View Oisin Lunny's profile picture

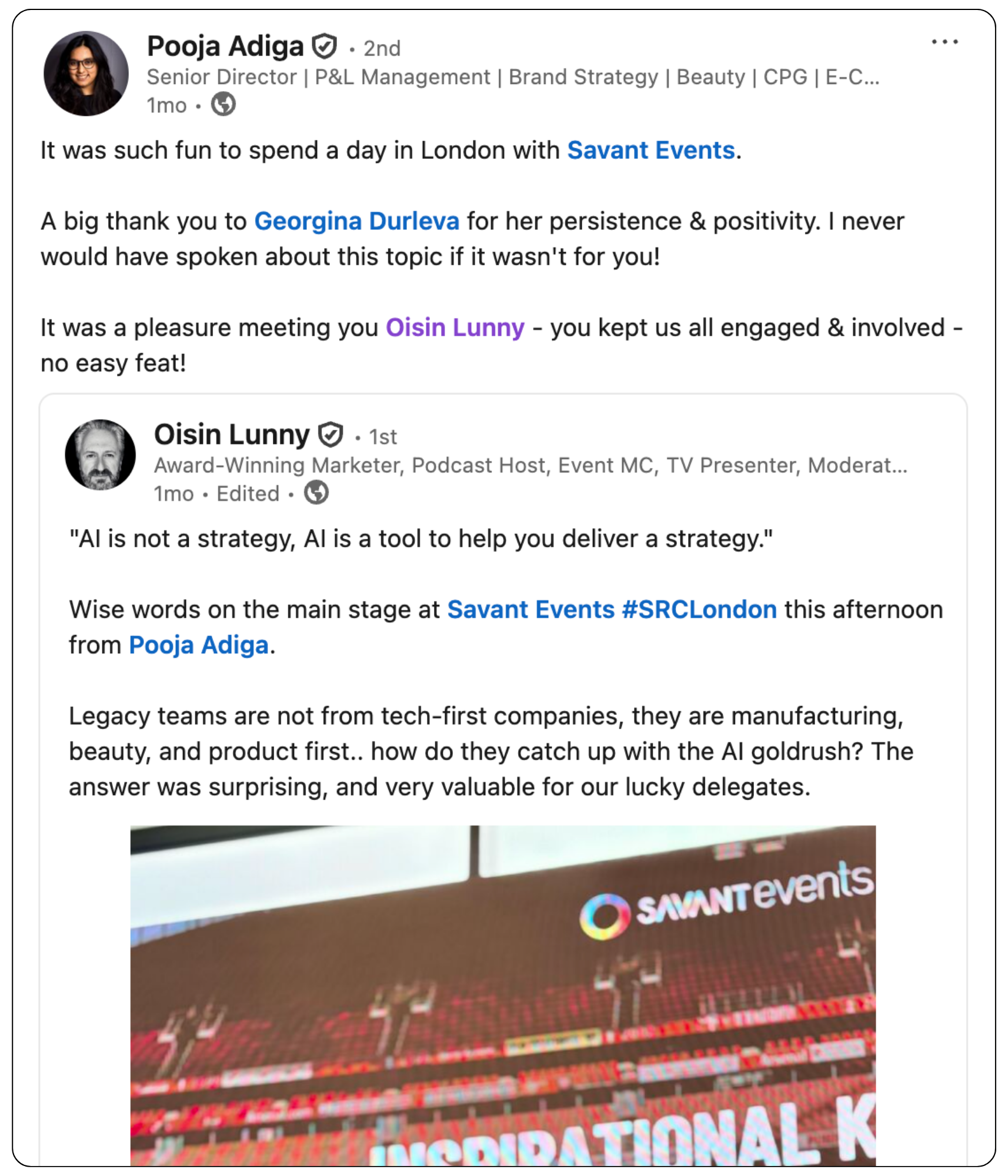pos(100,455)
